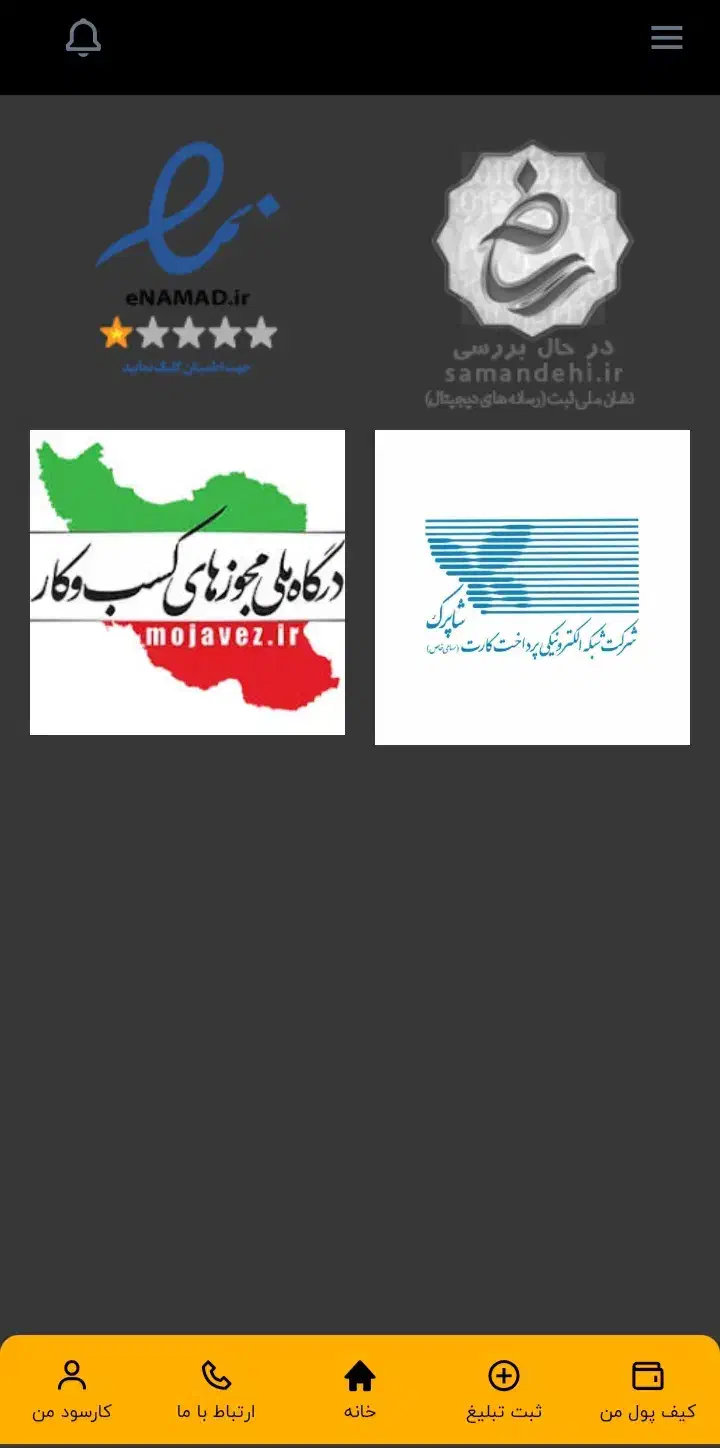Open the mojavez.ir license badge
Viewport: 720px width, 1448px height.
(187, 582)
